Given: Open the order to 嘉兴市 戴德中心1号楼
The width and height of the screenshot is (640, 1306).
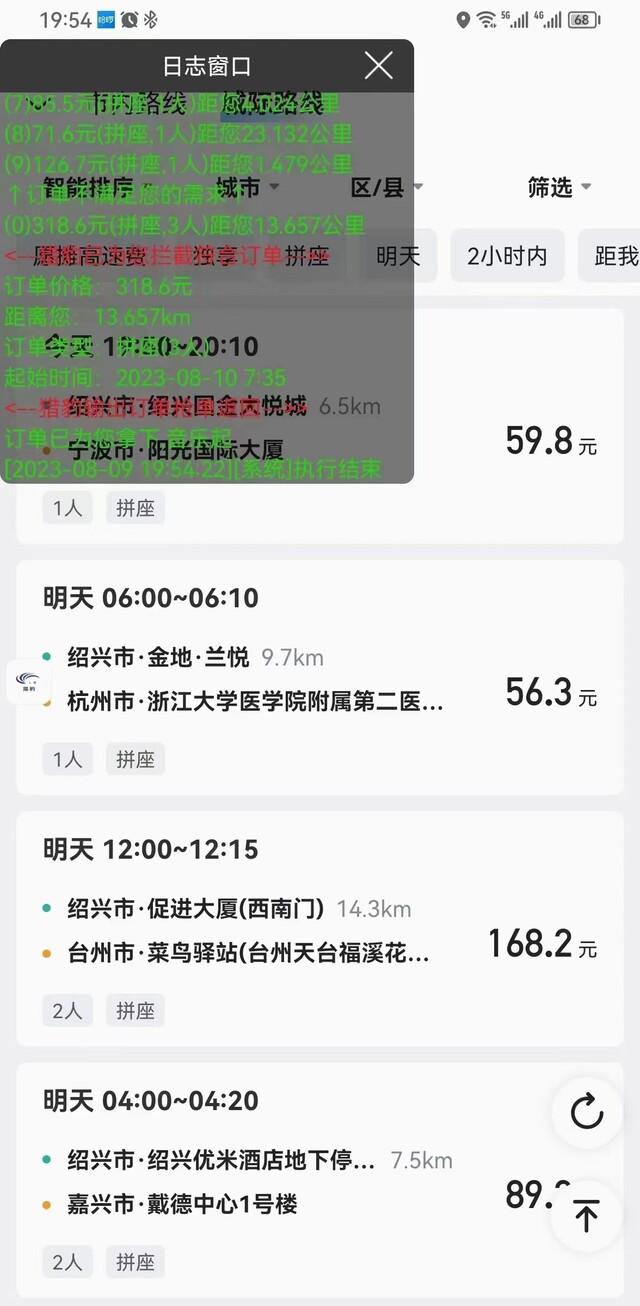Looking at the screenshot, I should 320,1180.
